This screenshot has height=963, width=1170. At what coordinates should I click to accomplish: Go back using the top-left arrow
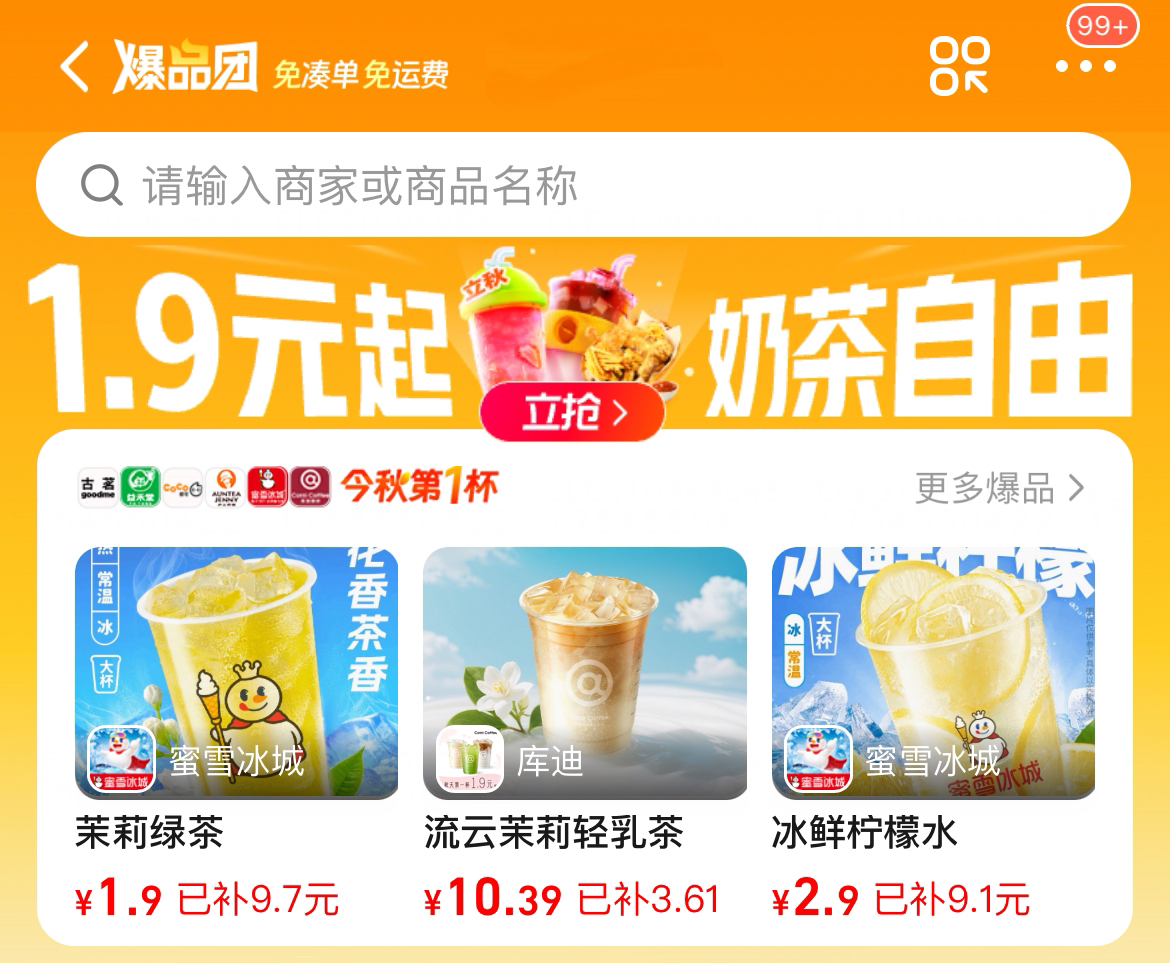[x=75, y=67]
